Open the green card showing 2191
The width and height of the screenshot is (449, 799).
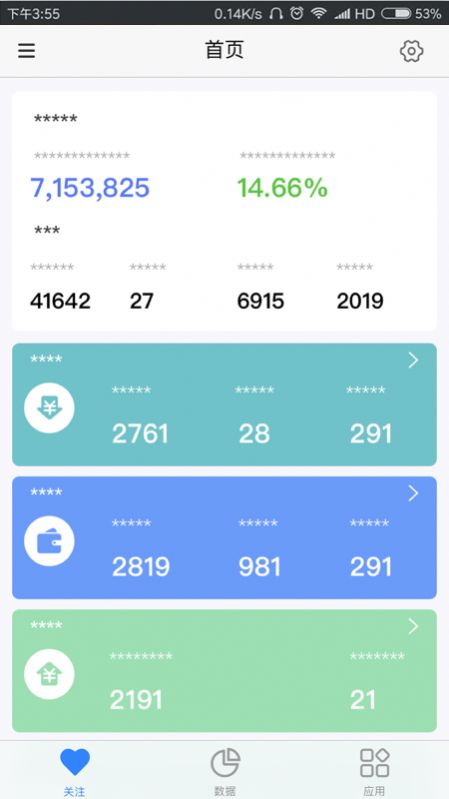click(224, 671)
